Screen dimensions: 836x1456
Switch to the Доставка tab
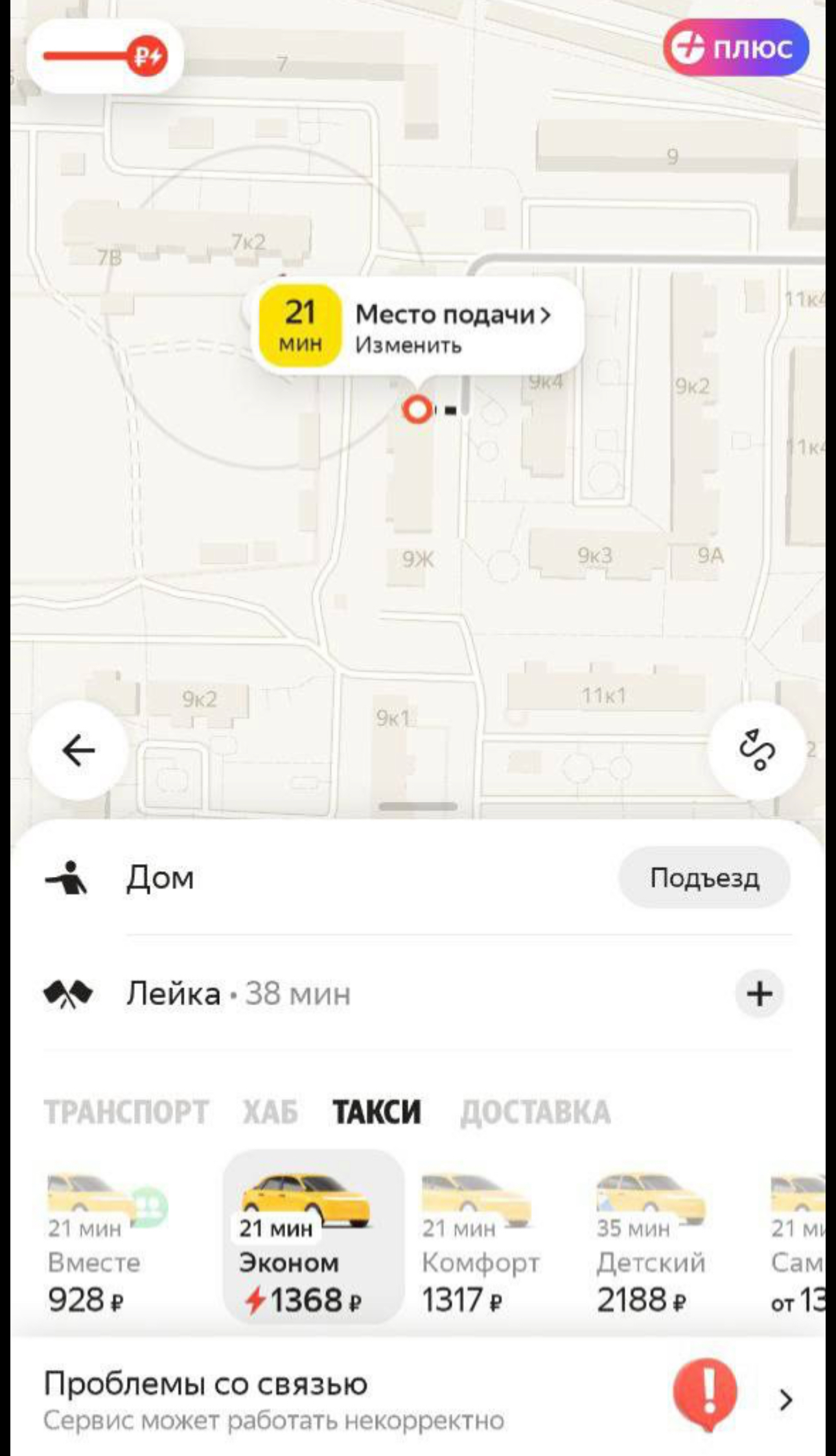point(535,1113)
